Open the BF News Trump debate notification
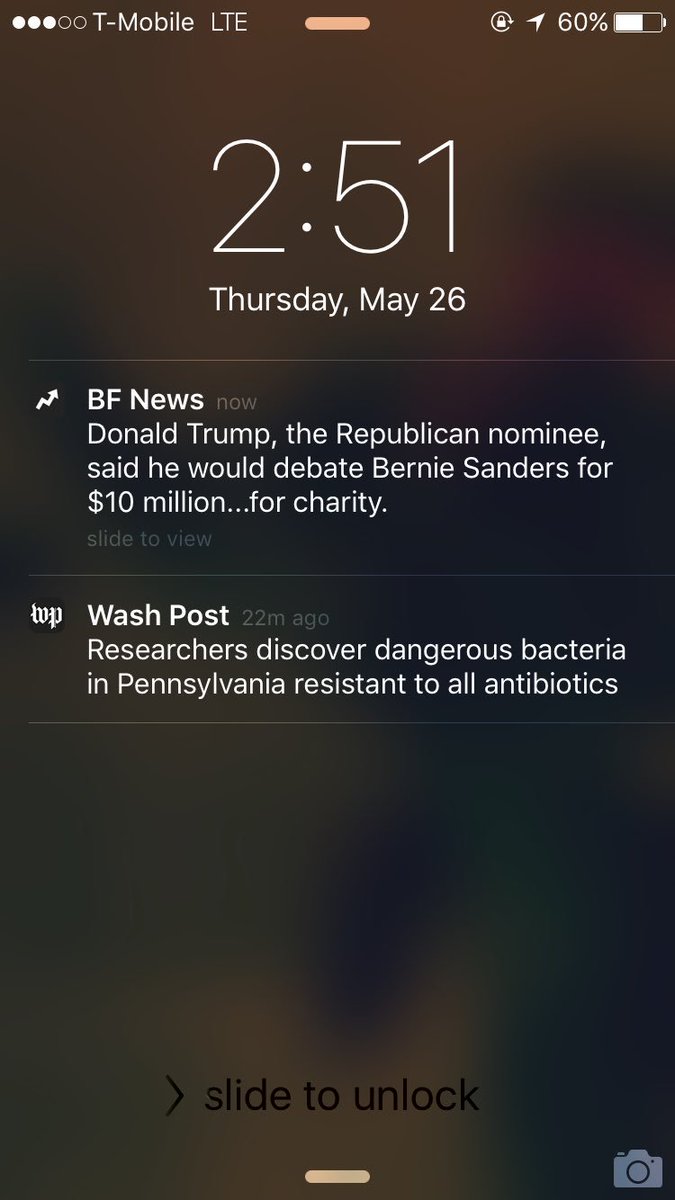675x1200 pixels. pyautogui.click(x=337, y=468)
